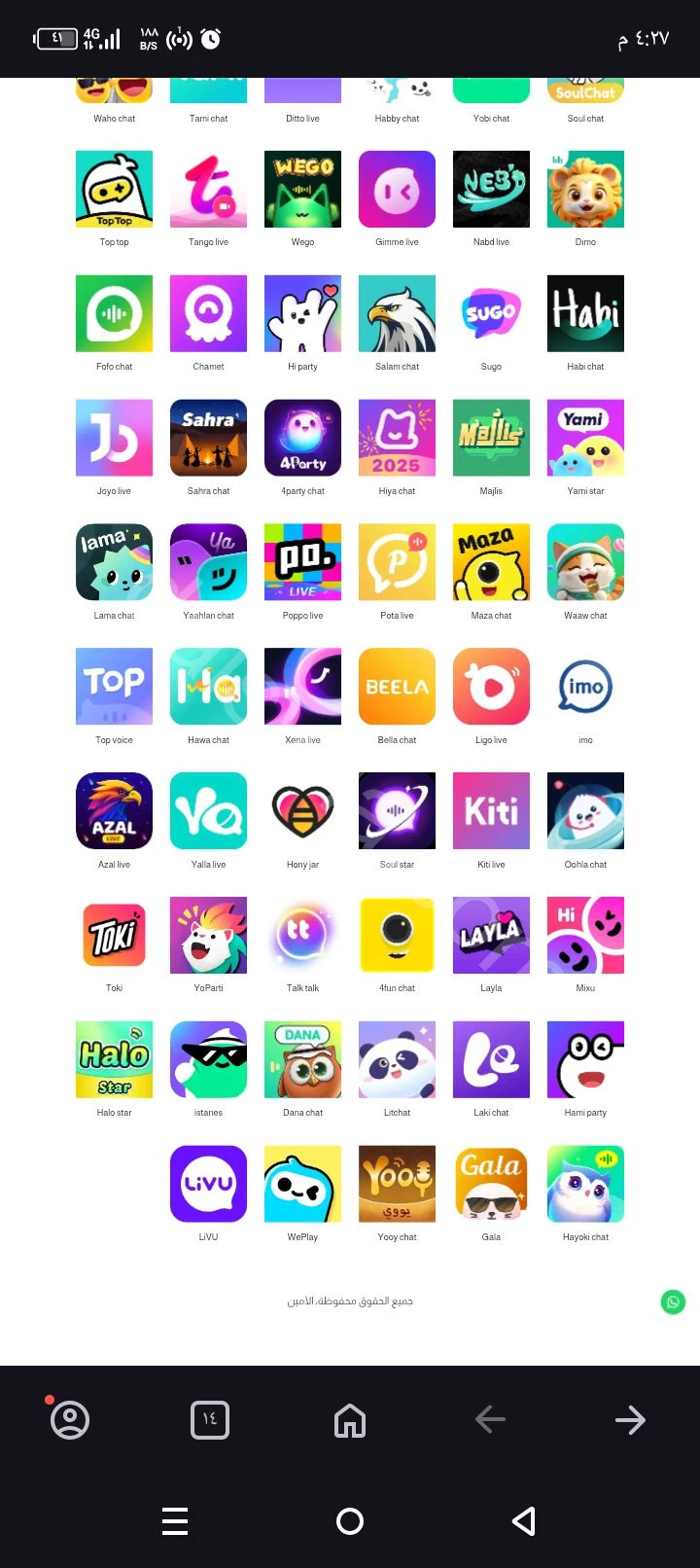Open the browser profile icon
This screenshot has height=1568, width=700.
coord(70,1420)
